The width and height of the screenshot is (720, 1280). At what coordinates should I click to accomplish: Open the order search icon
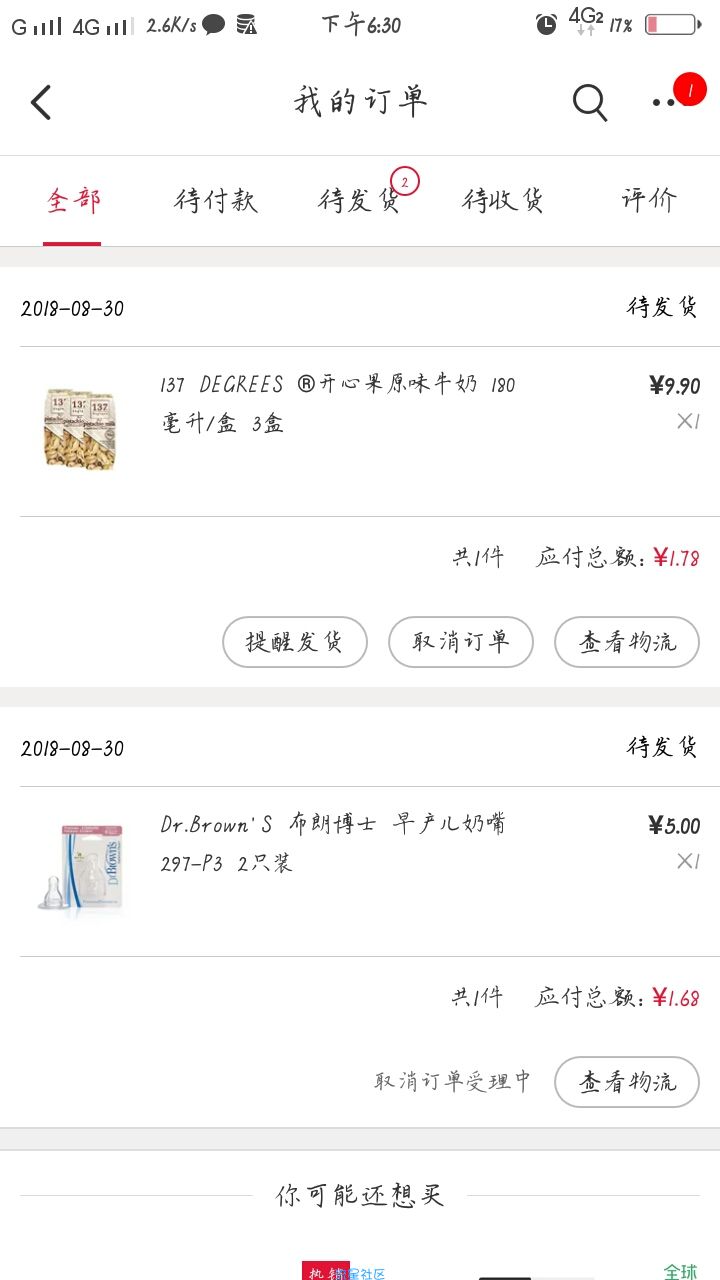[590, 102]
